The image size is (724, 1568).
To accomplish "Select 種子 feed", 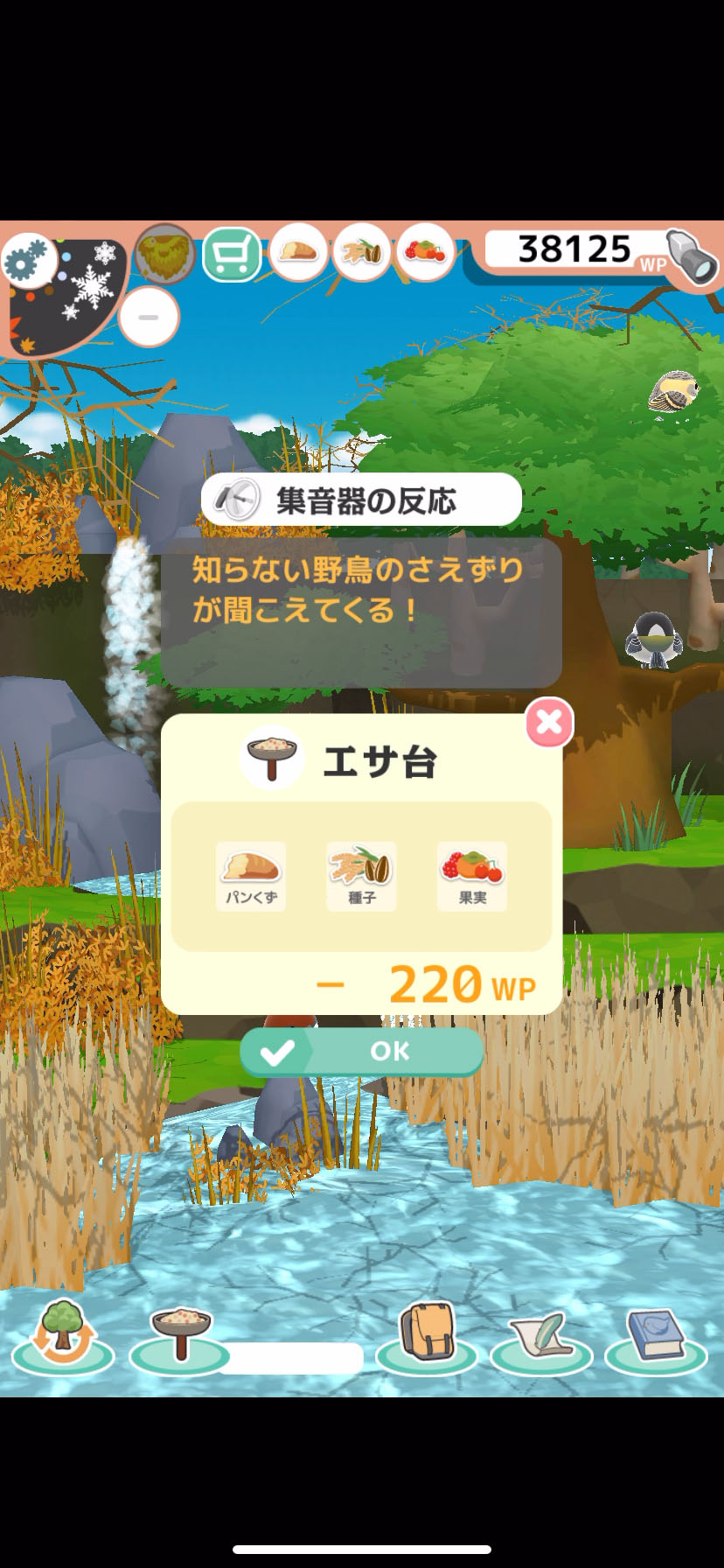I will tap(361, 876).
